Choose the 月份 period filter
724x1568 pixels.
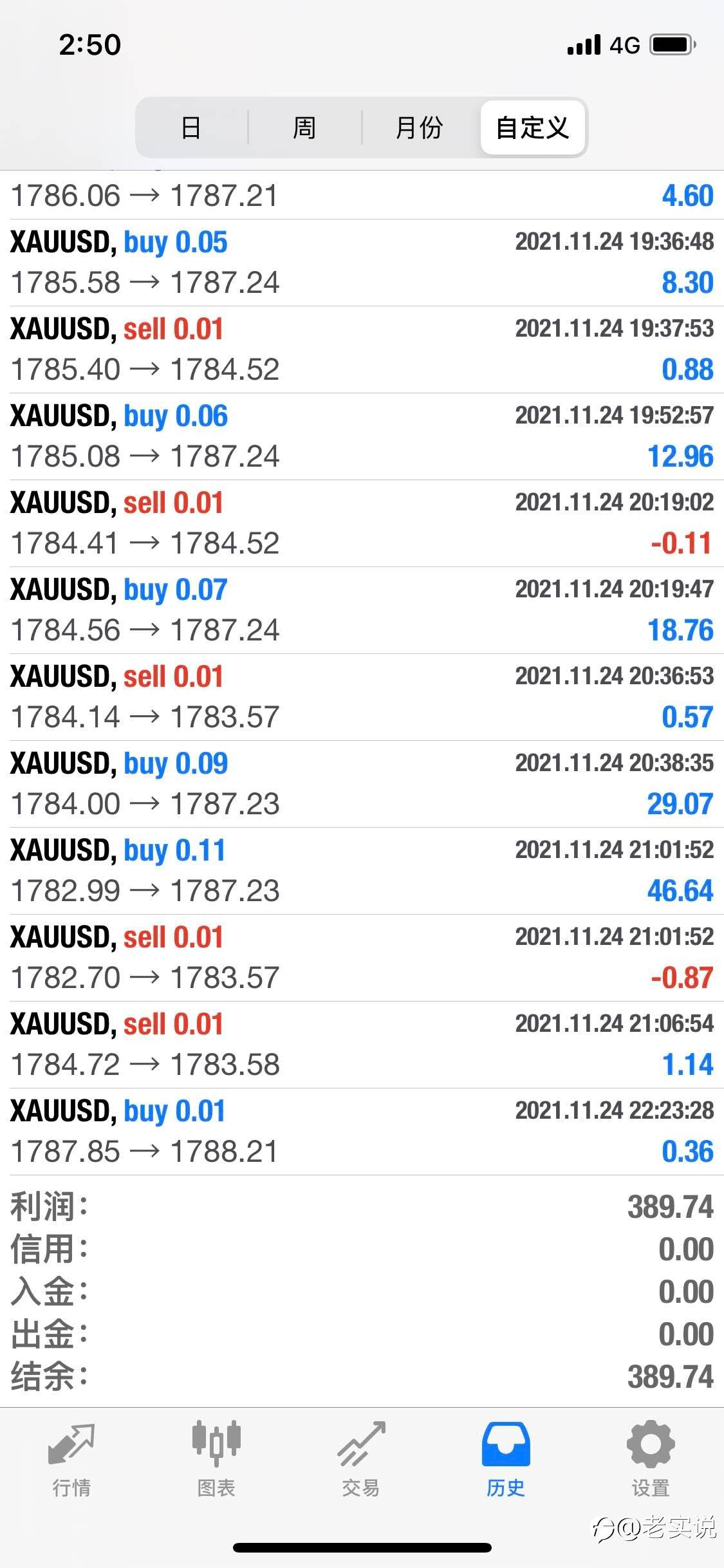tap(420, 127)
